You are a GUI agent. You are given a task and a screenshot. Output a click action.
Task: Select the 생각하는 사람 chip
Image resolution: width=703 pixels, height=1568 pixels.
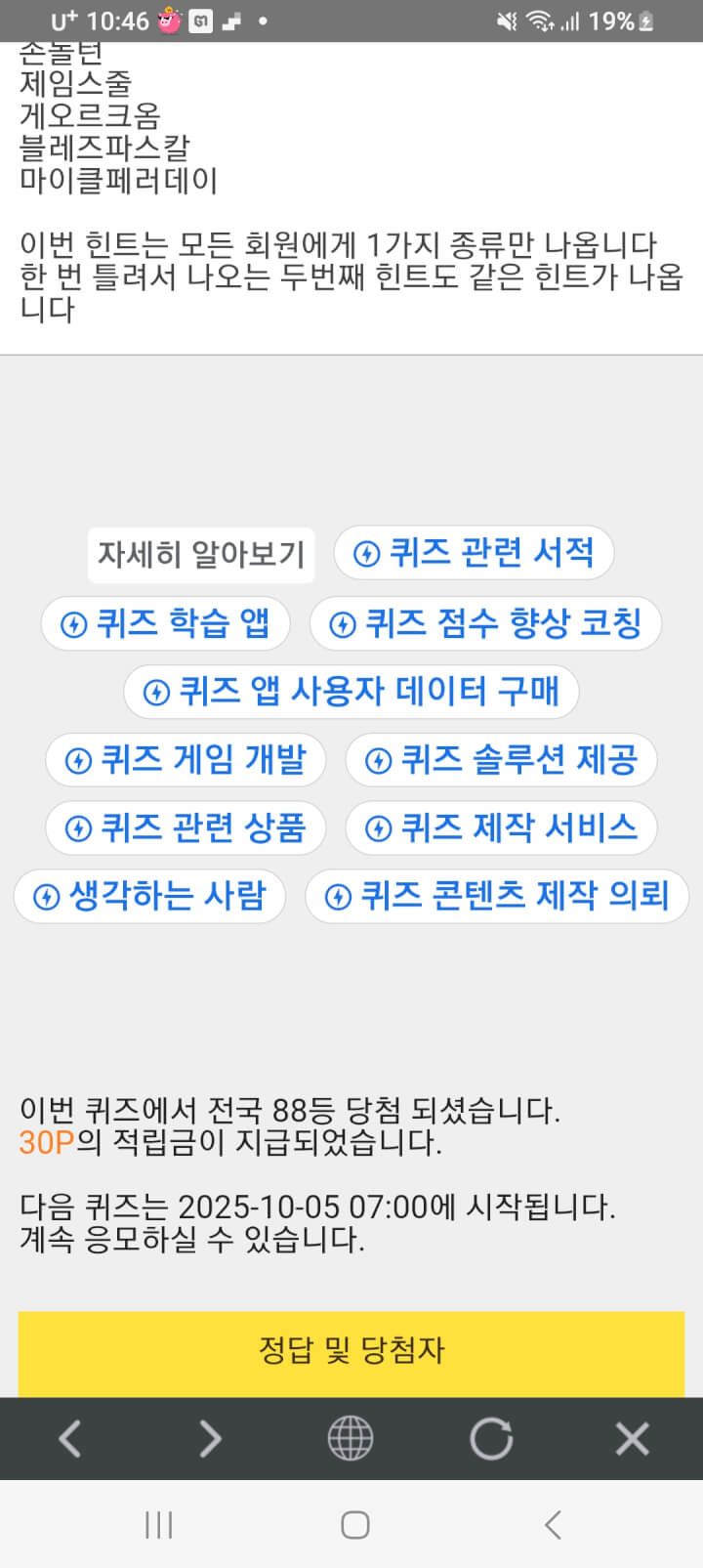tap(149, 896)
